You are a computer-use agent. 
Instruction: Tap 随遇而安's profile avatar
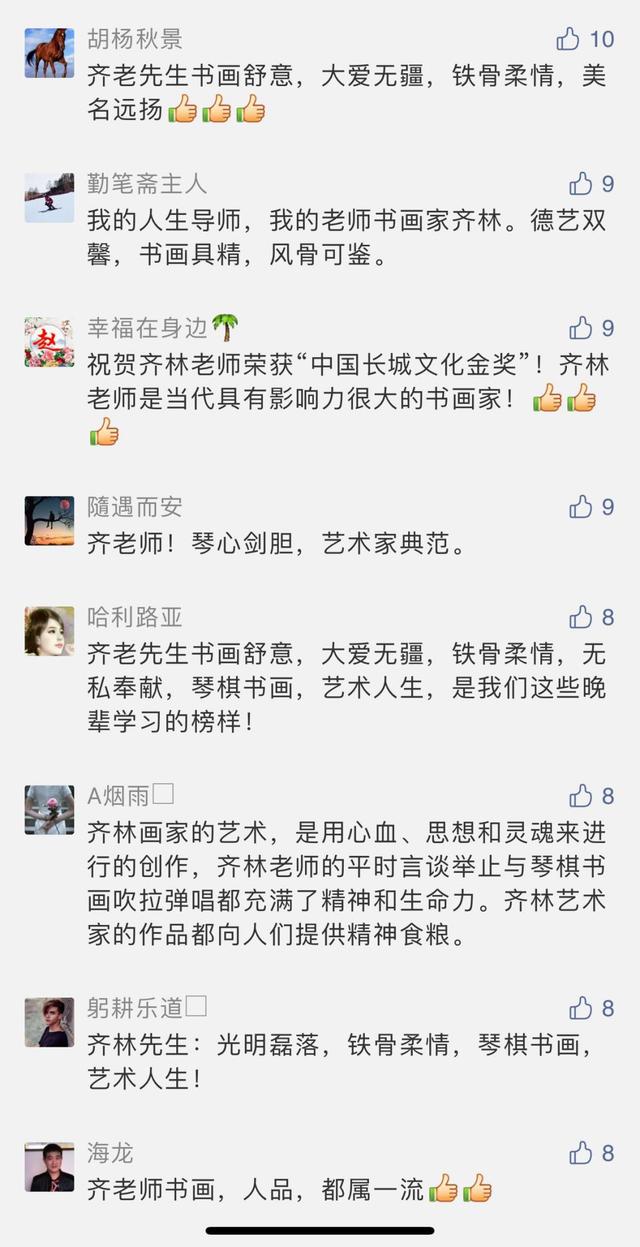tap(49, 521)
